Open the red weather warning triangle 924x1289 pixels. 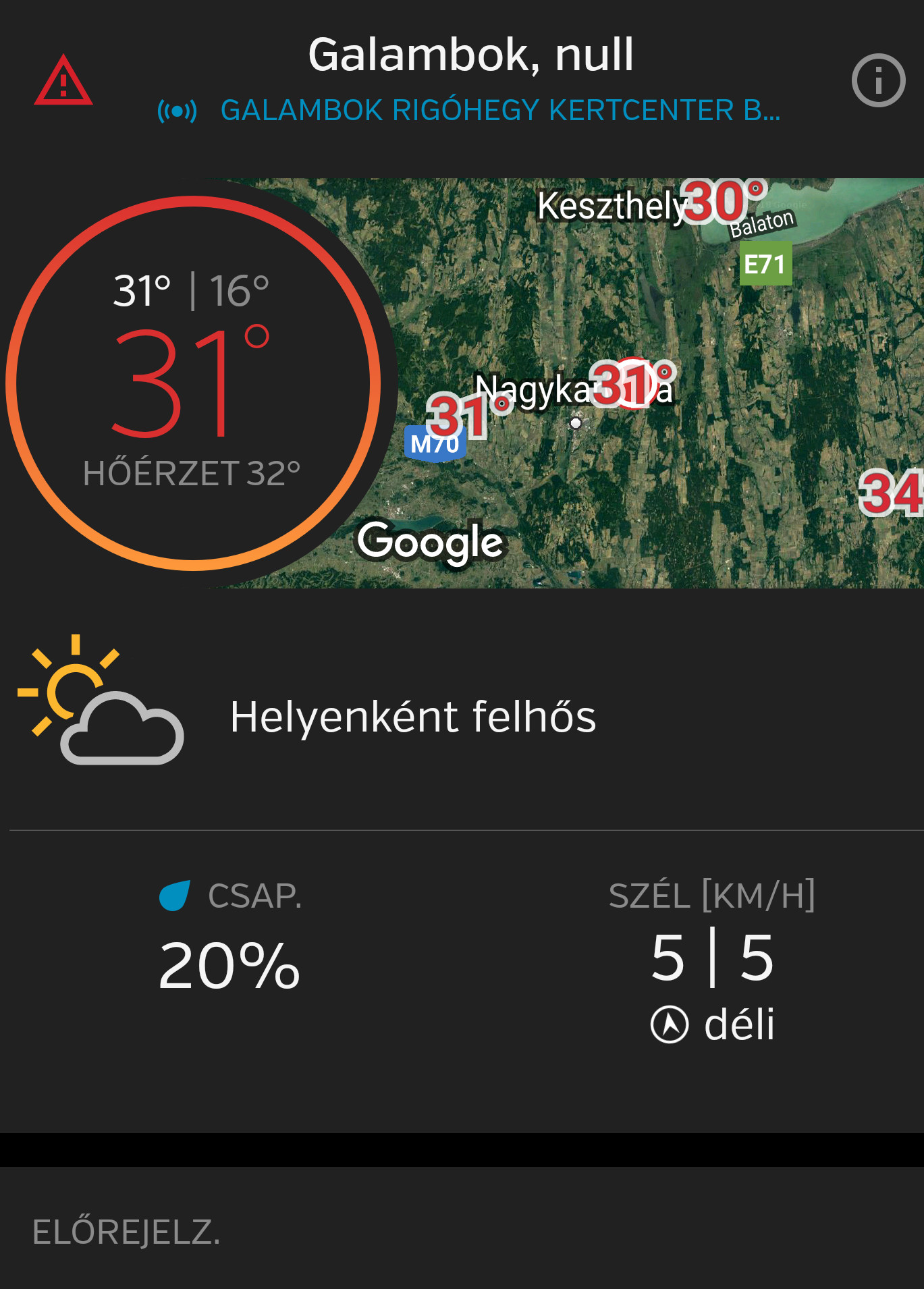pyautogui.click(x=63, y=82)
